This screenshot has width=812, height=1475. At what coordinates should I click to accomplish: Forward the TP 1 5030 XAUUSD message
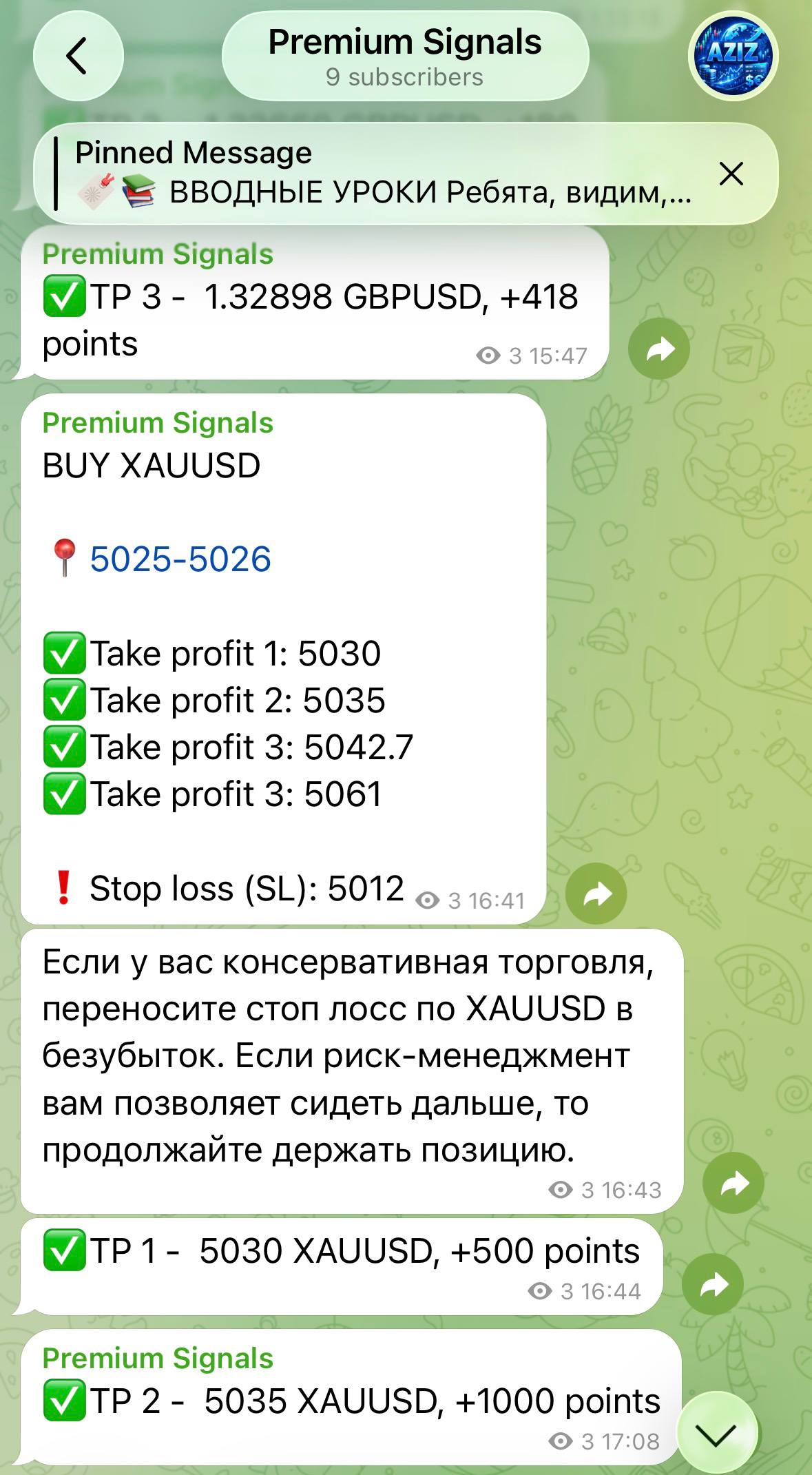point(713,1284)
